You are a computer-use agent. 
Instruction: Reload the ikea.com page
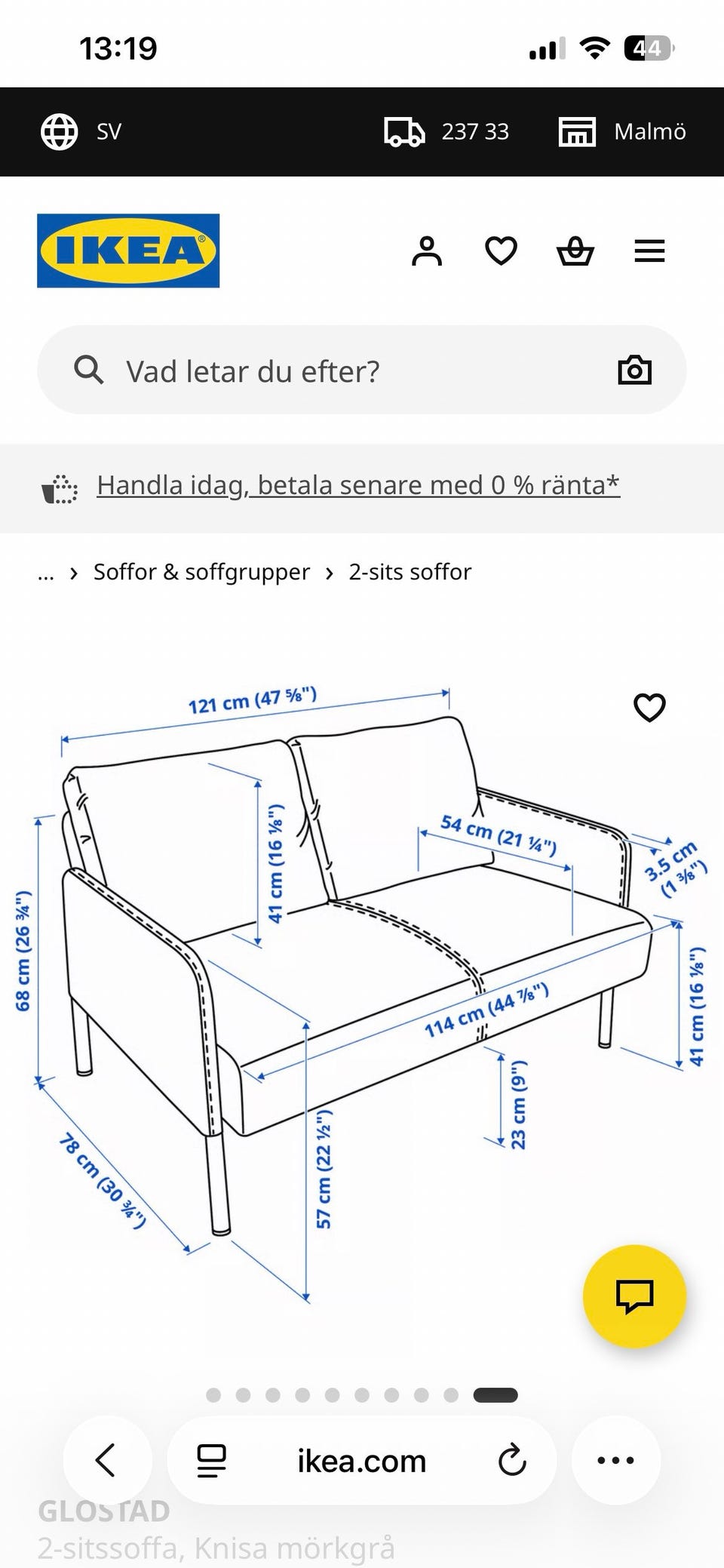512,1461
